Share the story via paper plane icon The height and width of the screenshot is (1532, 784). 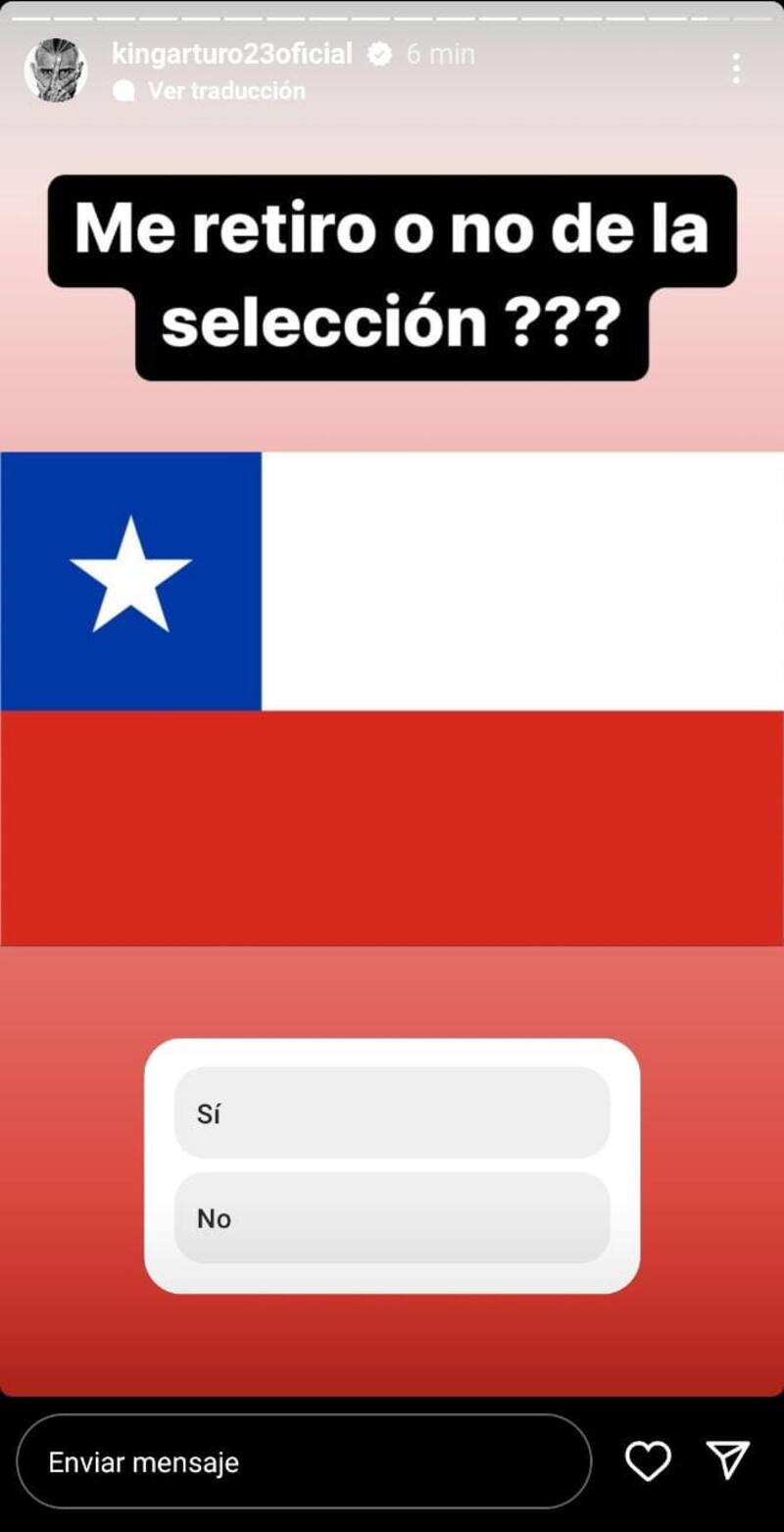[728, 1460]
